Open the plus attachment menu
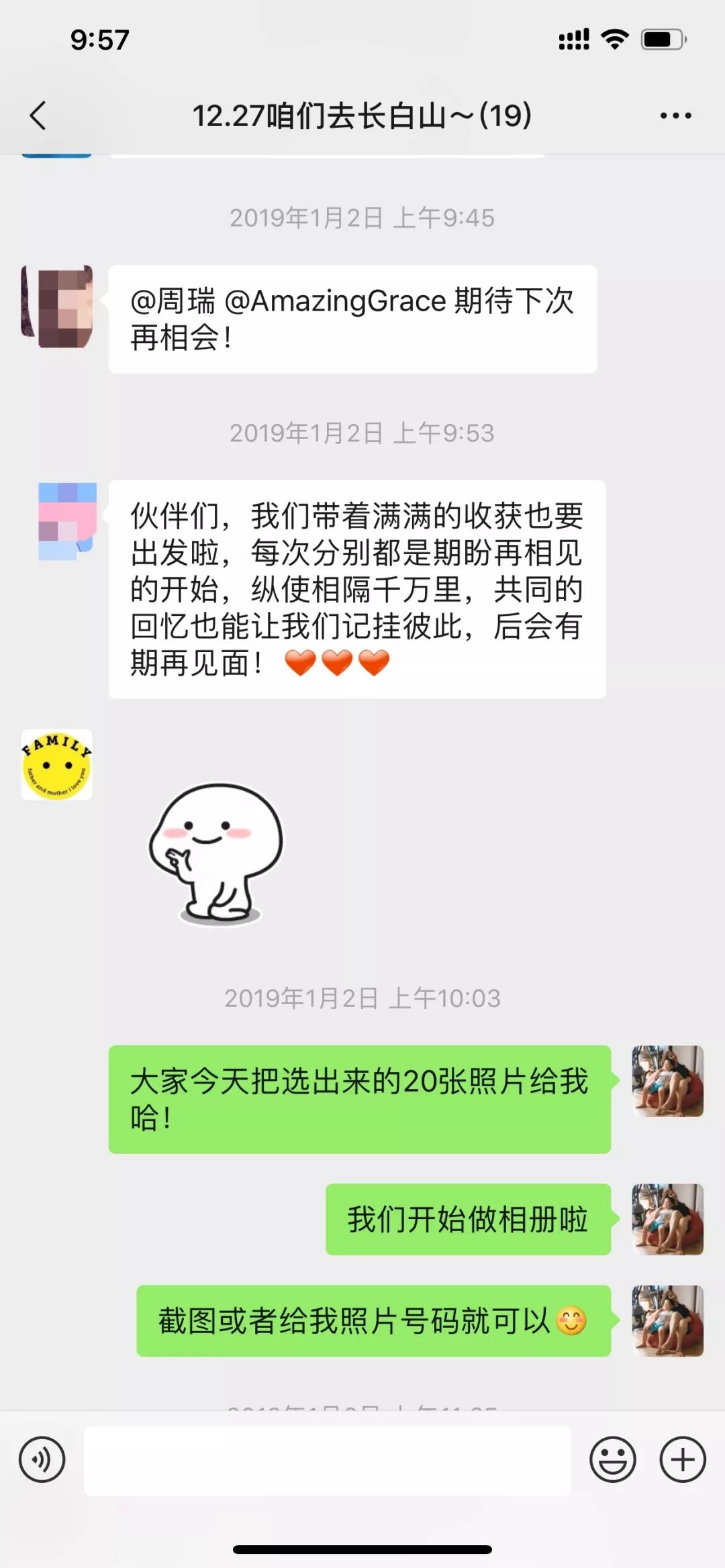Screen dimensions: 725x1568 tap(683, 1459)
